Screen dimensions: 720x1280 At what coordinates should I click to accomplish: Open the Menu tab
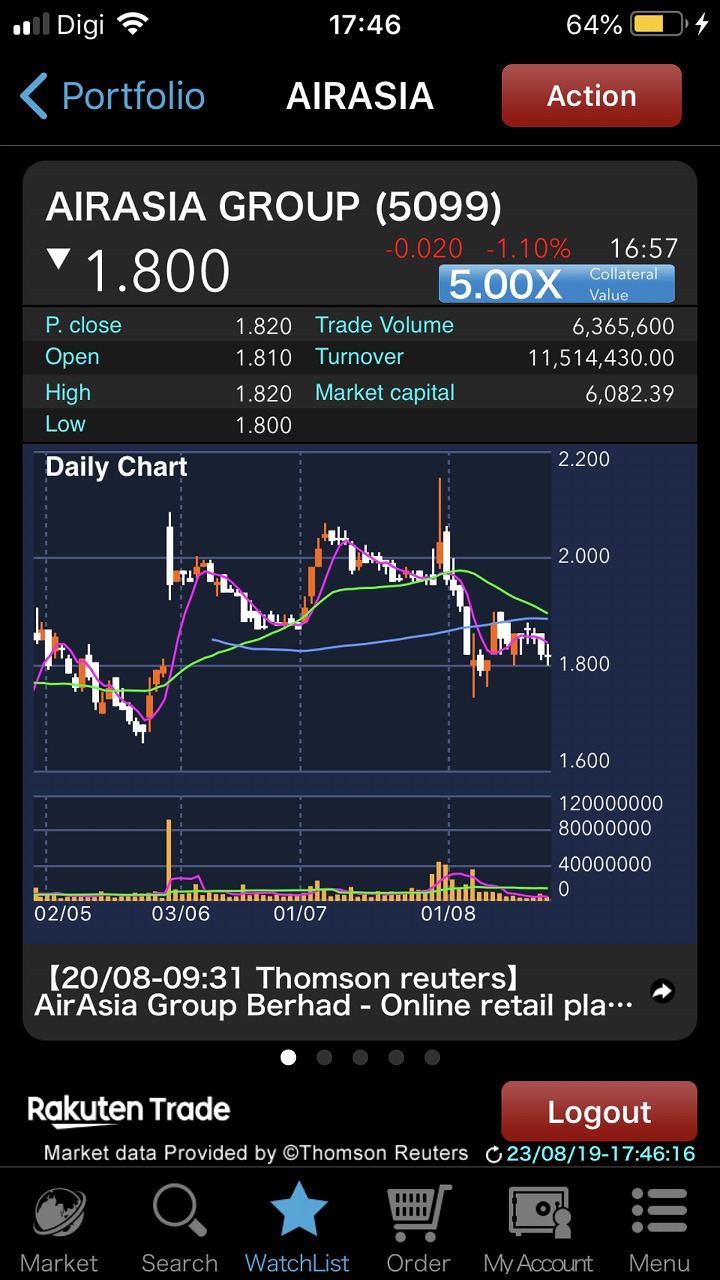click(659, 1228)
